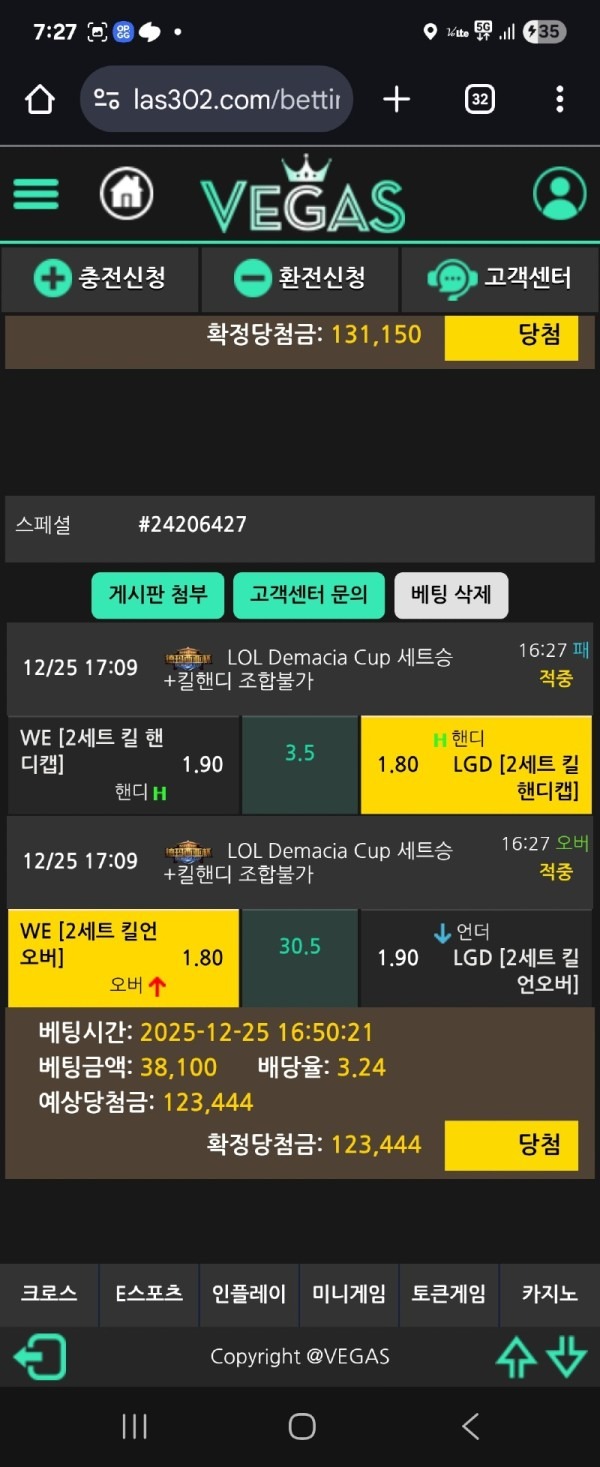Viewport: 600px width, 1467px height.
Task: Open the 인플레이 tab
Action: tap(249, 1294)
